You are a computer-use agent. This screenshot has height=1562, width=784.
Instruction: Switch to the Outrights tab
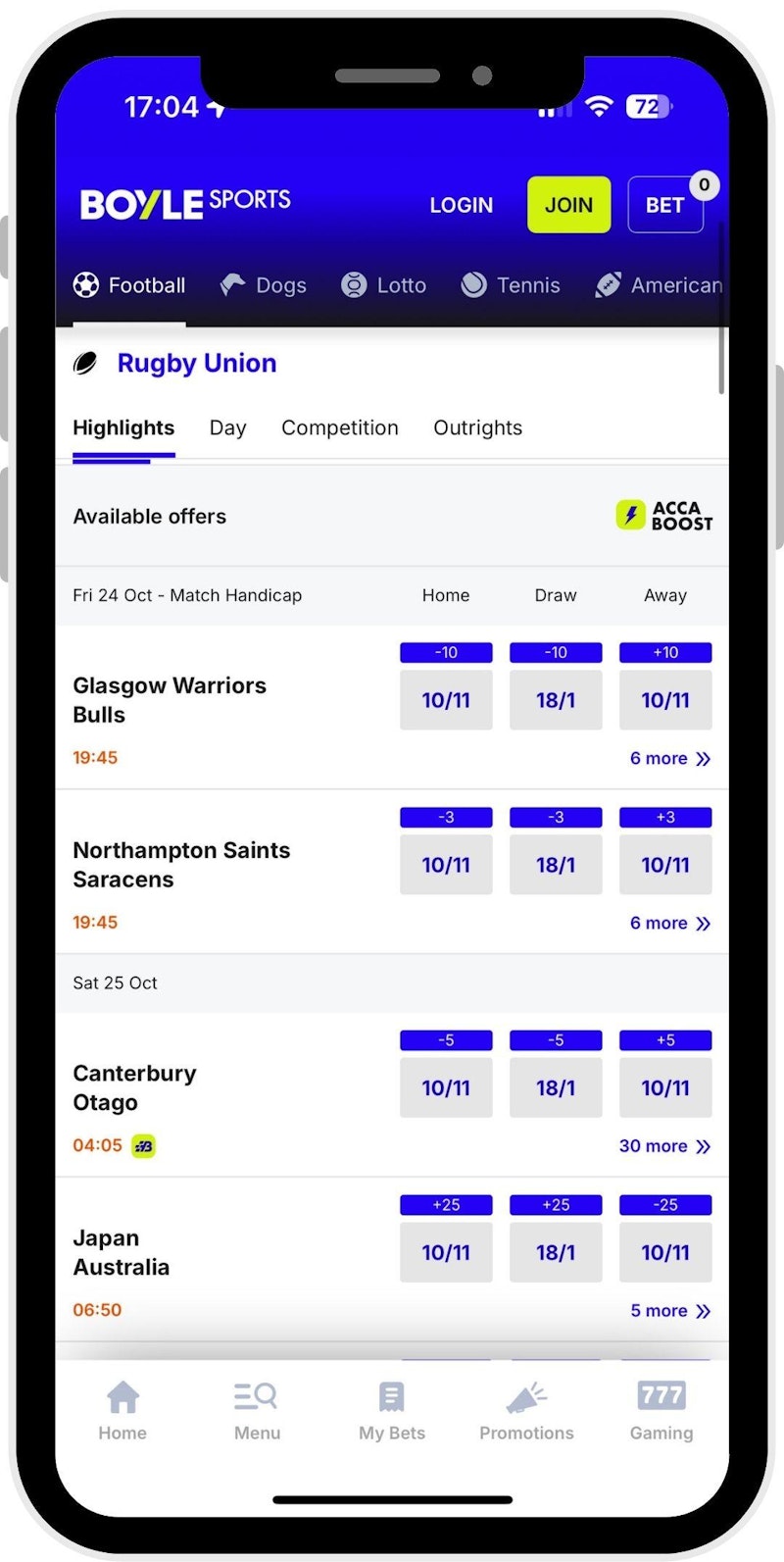[477, 428]
